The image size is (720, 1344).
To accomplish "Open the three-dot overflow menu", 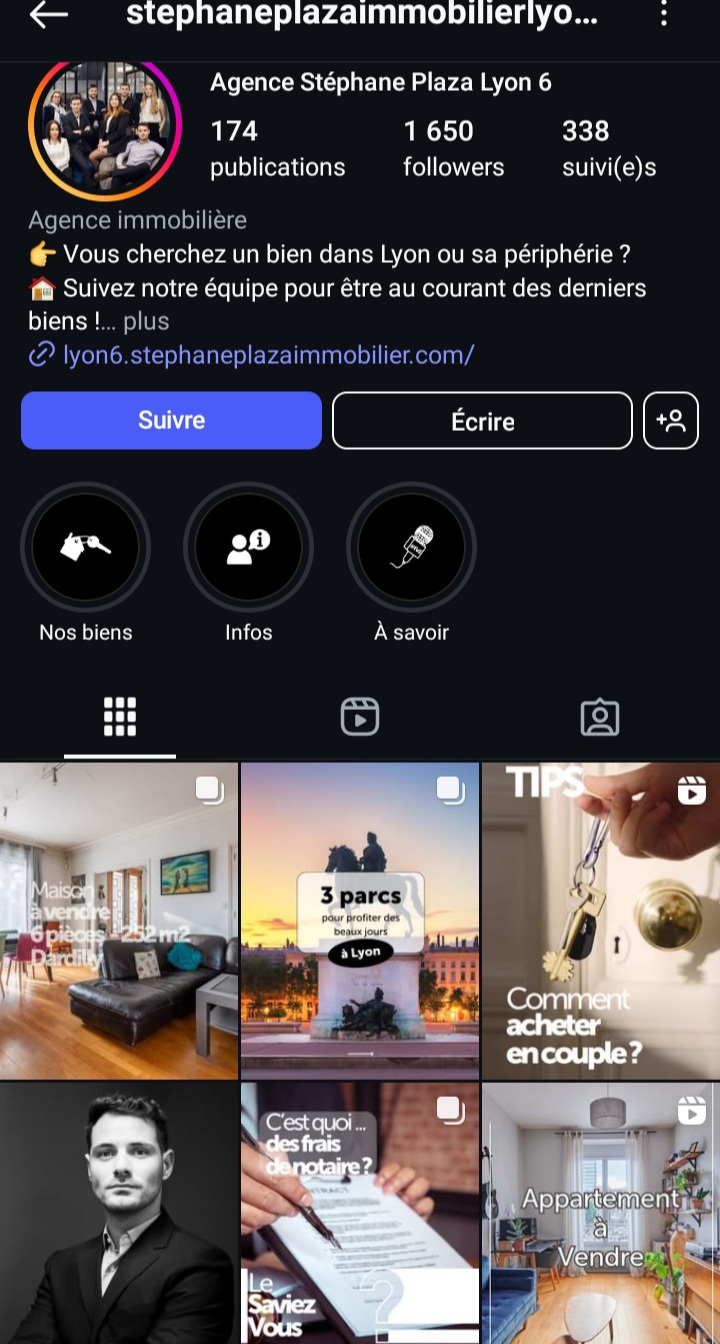I will pos(664,15).
